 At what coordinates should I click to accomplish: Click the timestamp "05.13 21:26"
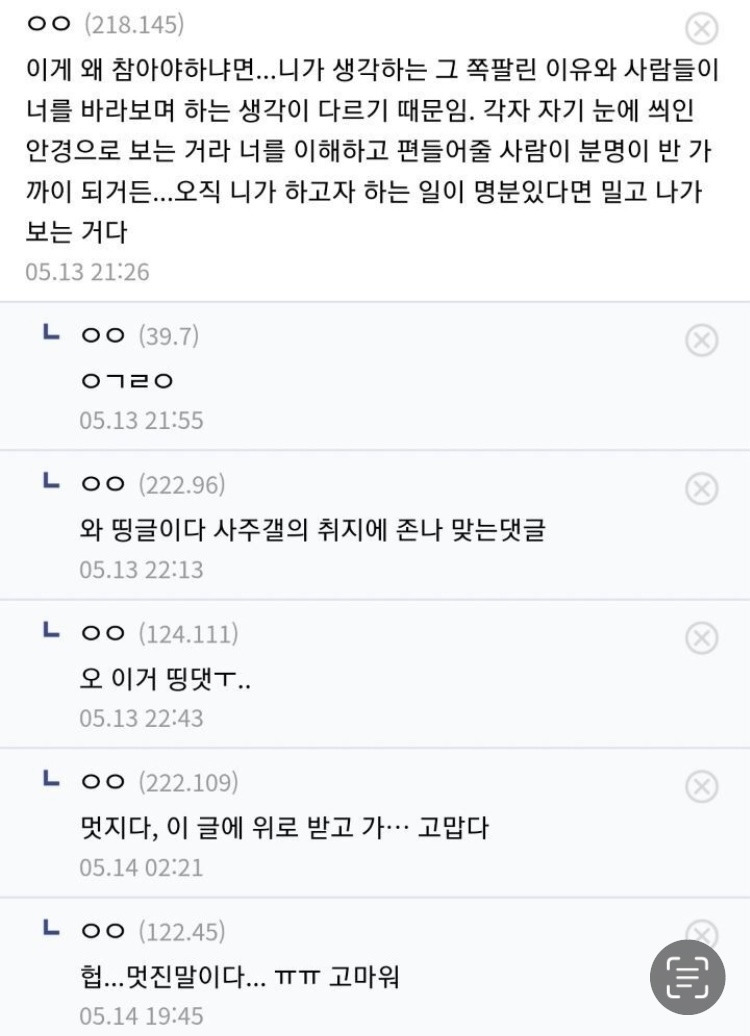[x=86, y=268]
